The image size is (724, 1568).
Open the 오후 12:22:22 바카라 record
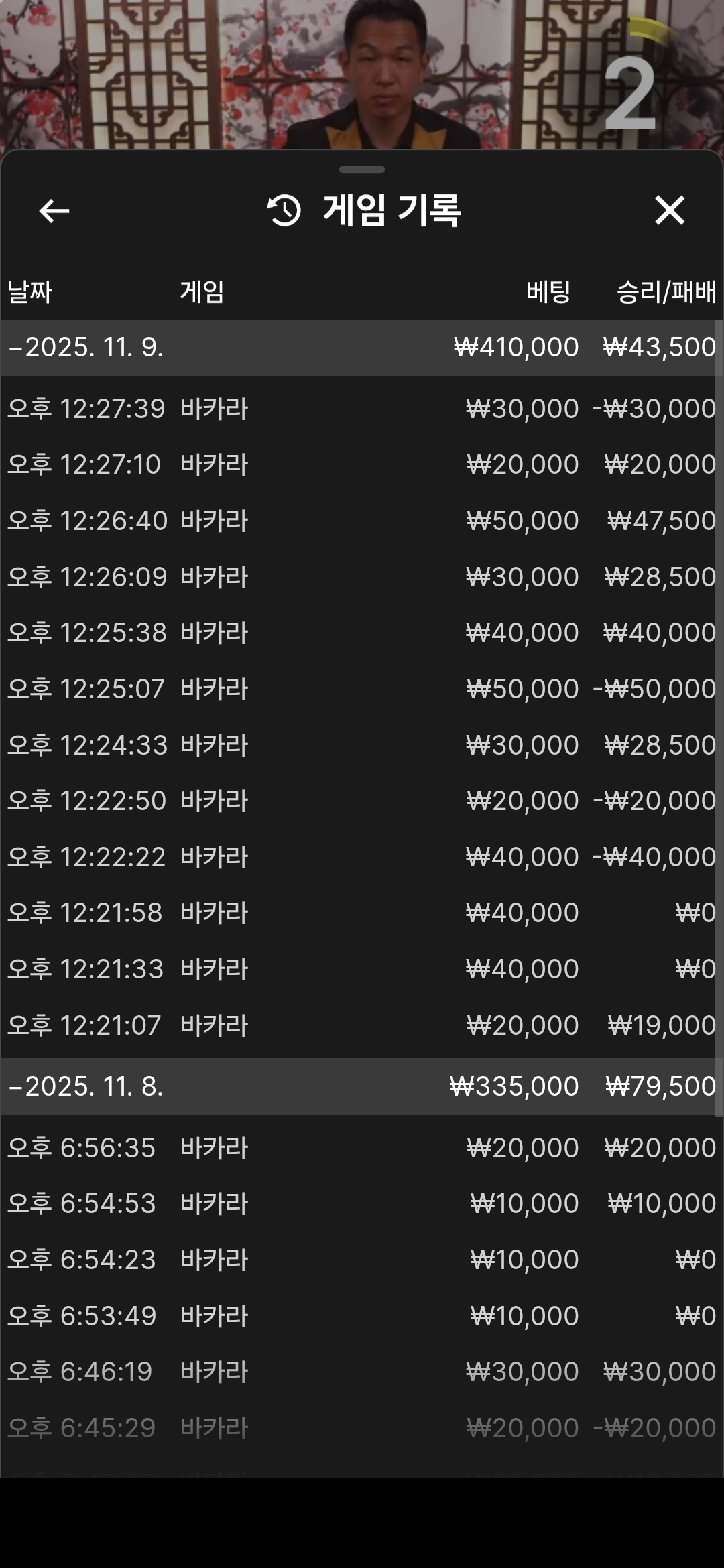click(362, 857)
